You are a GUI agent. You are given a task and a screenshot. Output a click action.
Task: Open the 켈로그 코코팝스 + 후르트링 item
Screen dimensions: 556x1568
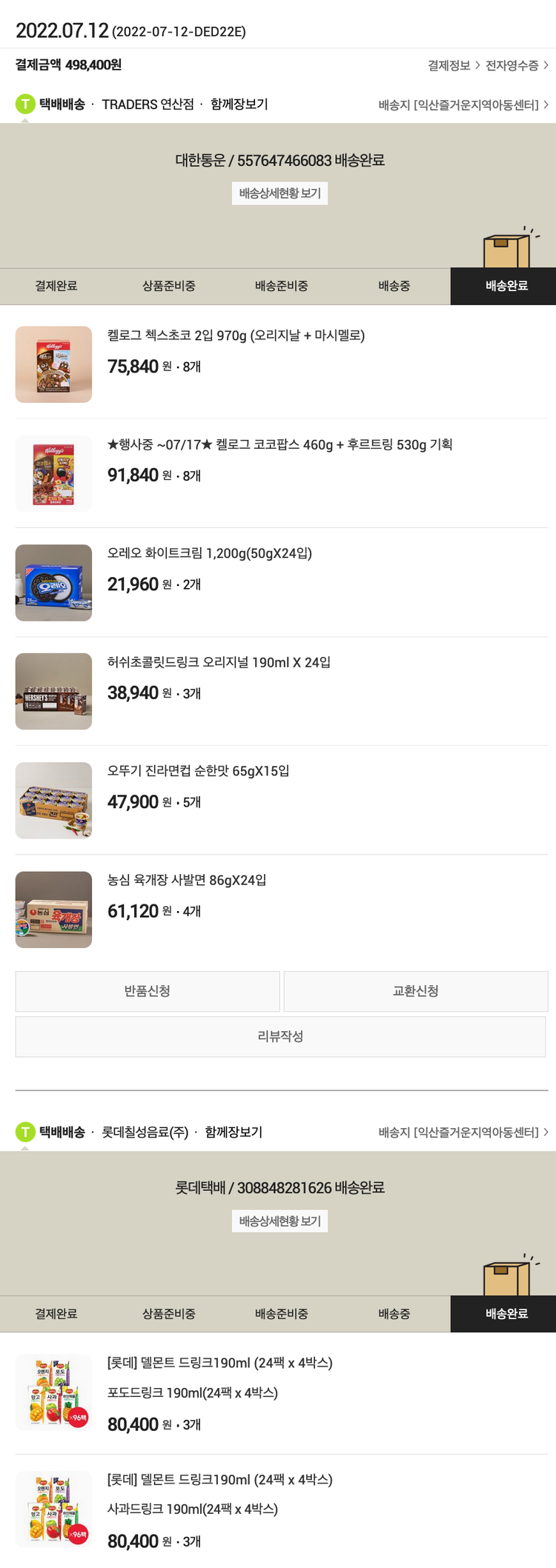point(279,444)
